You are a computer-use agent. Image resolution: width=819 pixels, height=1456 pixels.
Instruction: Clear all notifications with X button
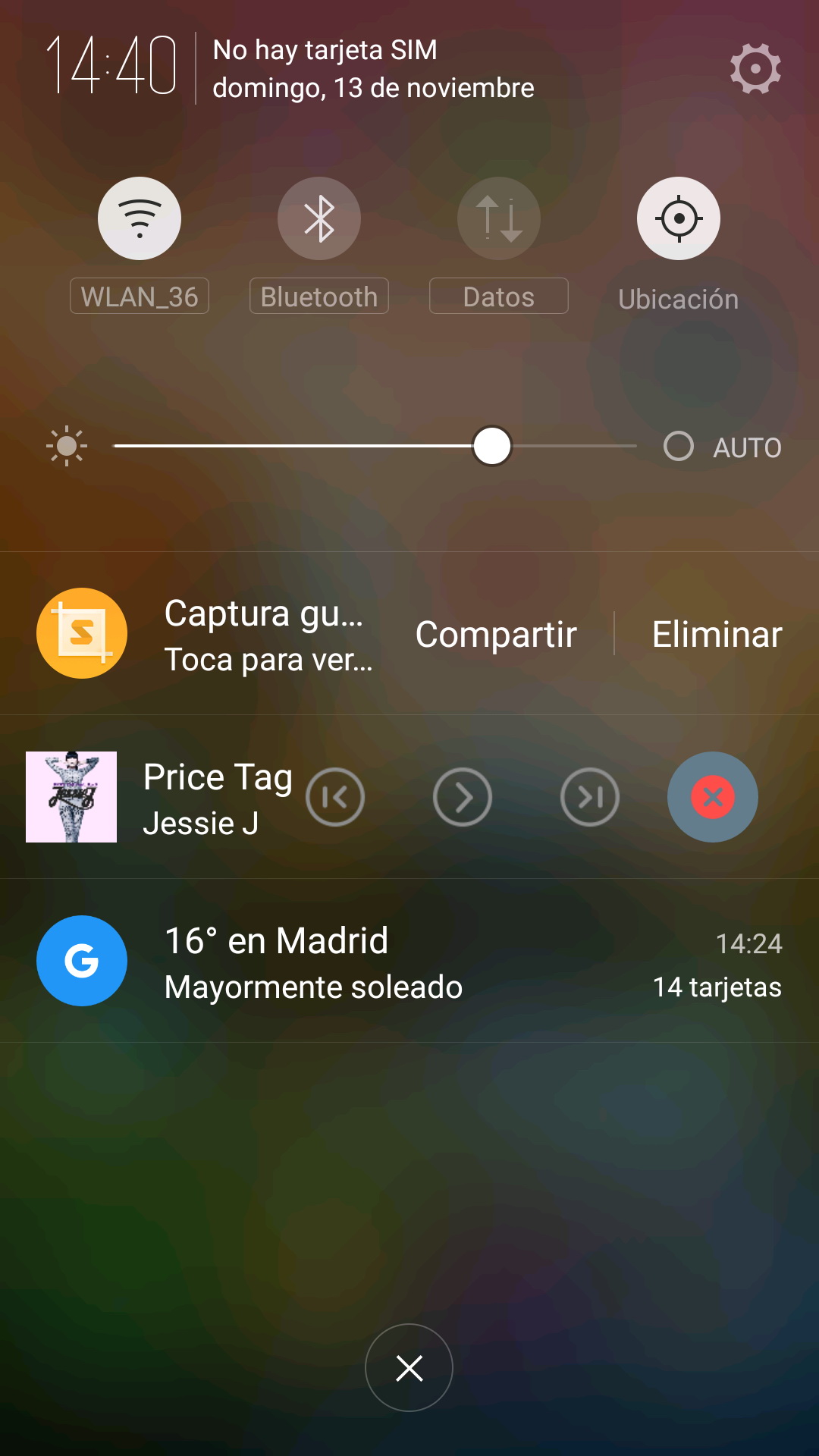[409, 1368]
